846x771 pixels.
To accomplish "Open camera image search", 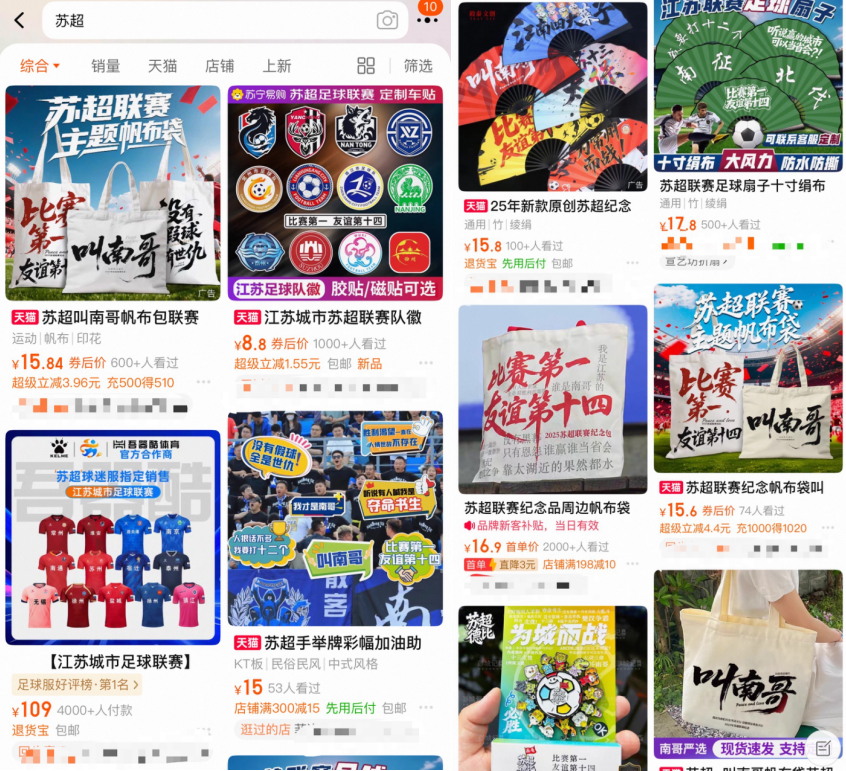I will tap(387, 20).
